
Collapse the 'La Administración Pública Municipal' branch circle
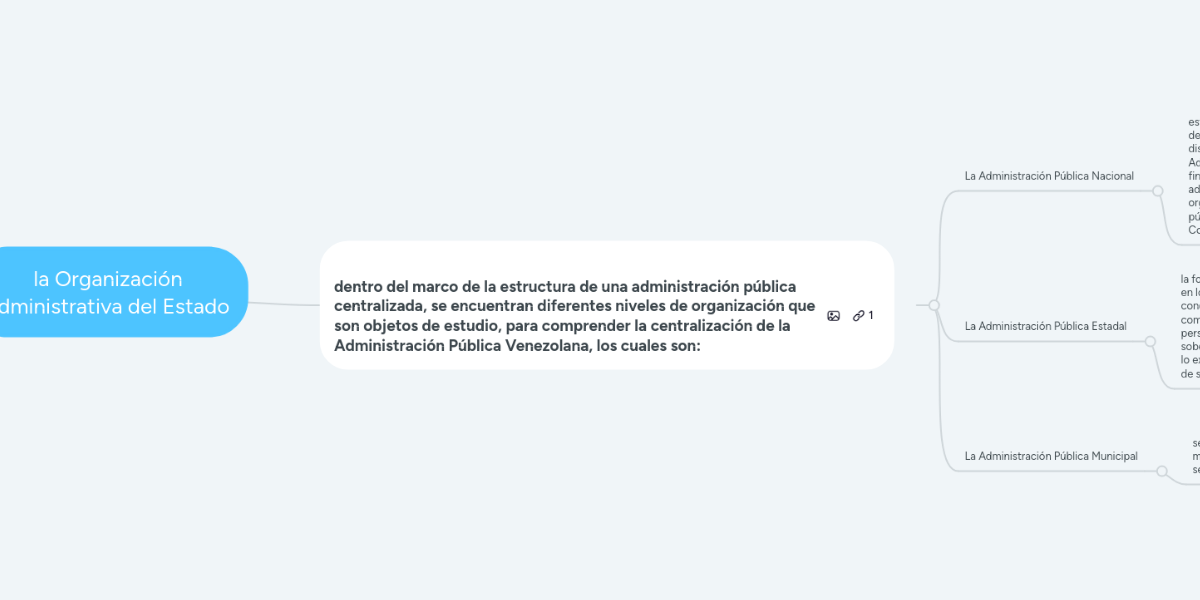(x=1161, y=470)
